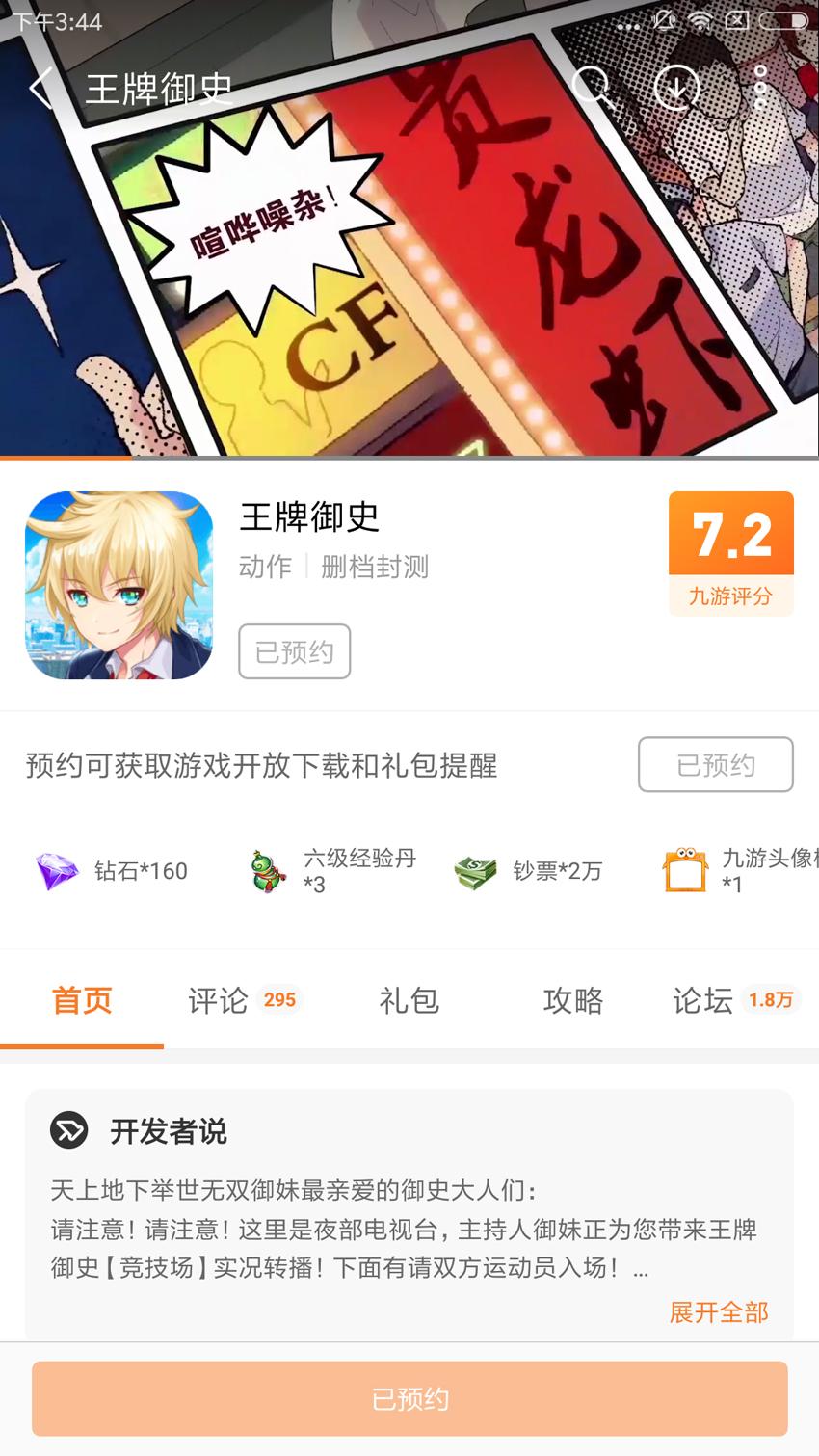Tap 已预约 button beside the reminder text
This screenshot has width=819, height=1456.
[715, 765]
